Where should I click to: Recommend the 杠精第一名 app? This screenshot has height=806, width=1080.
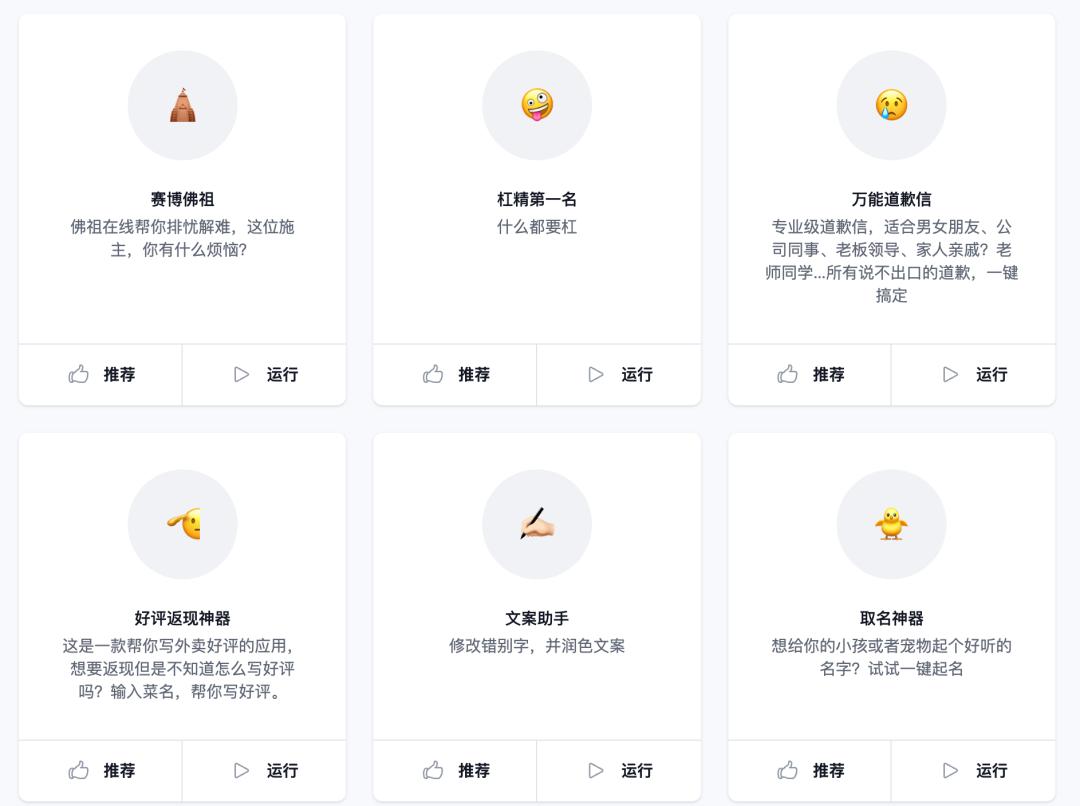[456, 374]
